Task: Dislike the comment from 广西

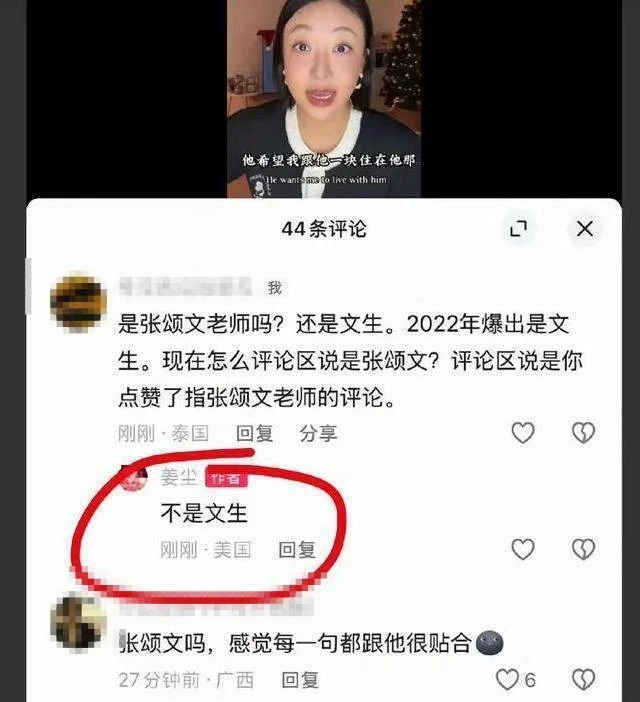Action: [583, 680]
